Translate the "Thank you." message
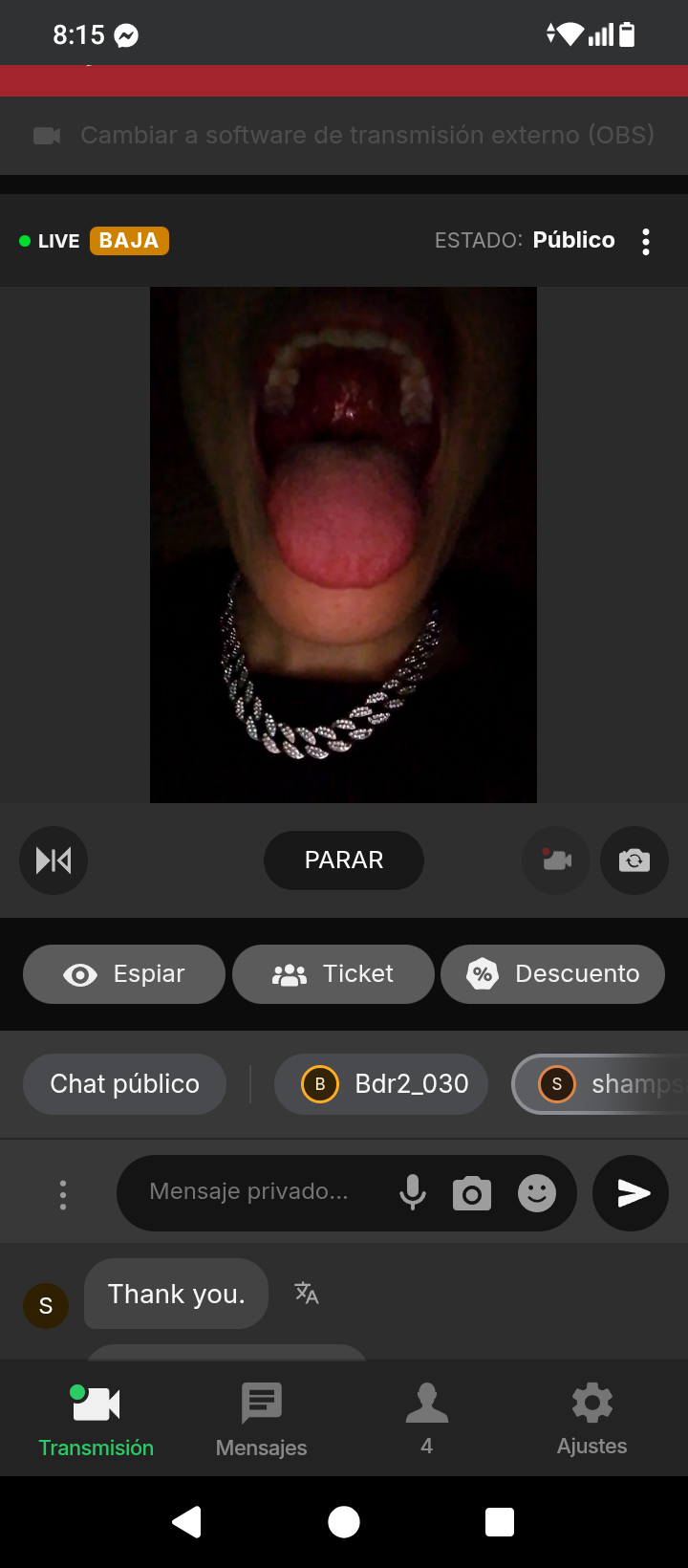The height and width of the screenshot is (1568, 688). 307,1294
